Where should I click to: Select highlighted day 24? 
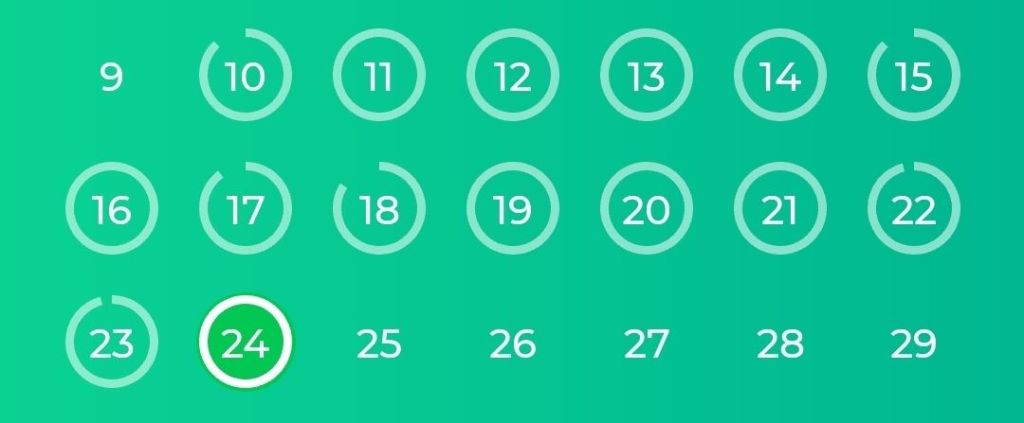tap(245, 343)
